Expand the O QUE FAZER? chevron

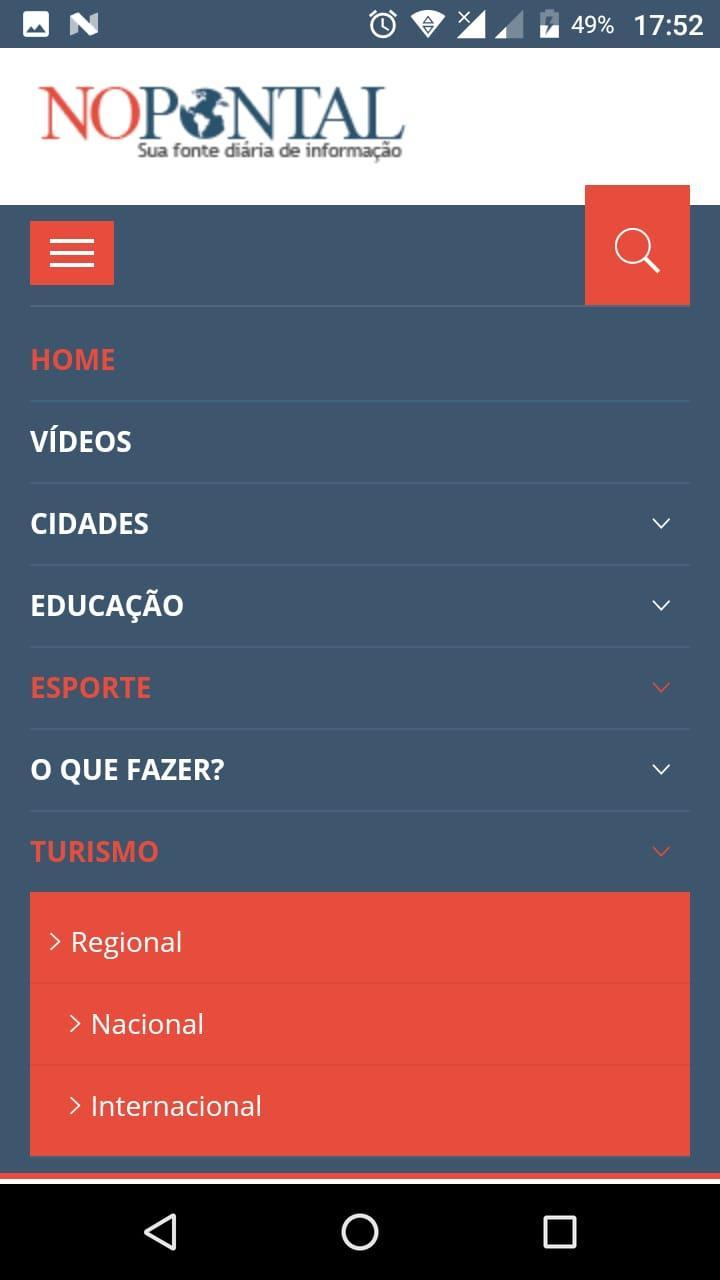coord(661,770)
